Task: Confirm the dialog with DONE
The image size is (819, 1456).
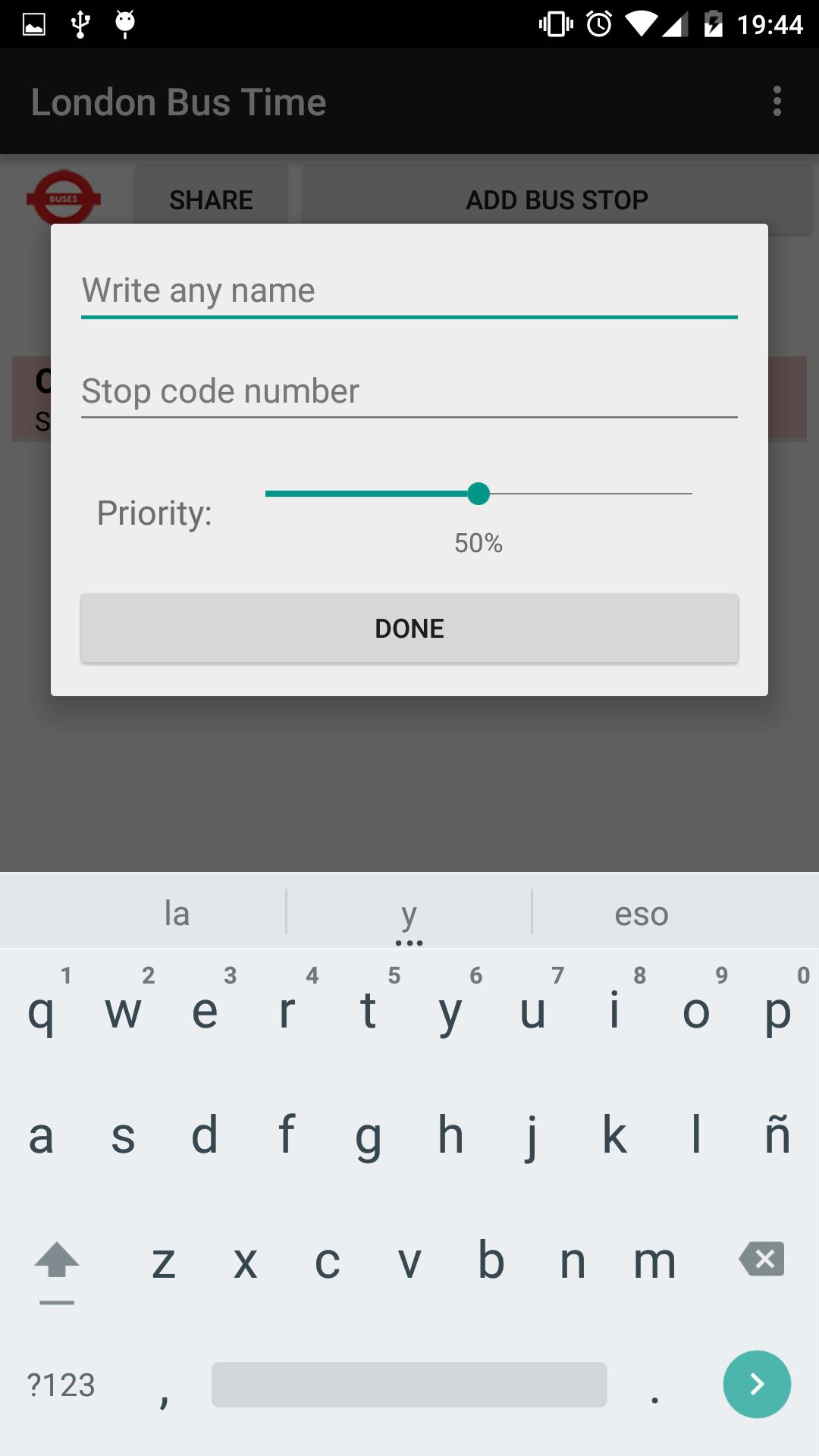Action: [x=409, y=628]
